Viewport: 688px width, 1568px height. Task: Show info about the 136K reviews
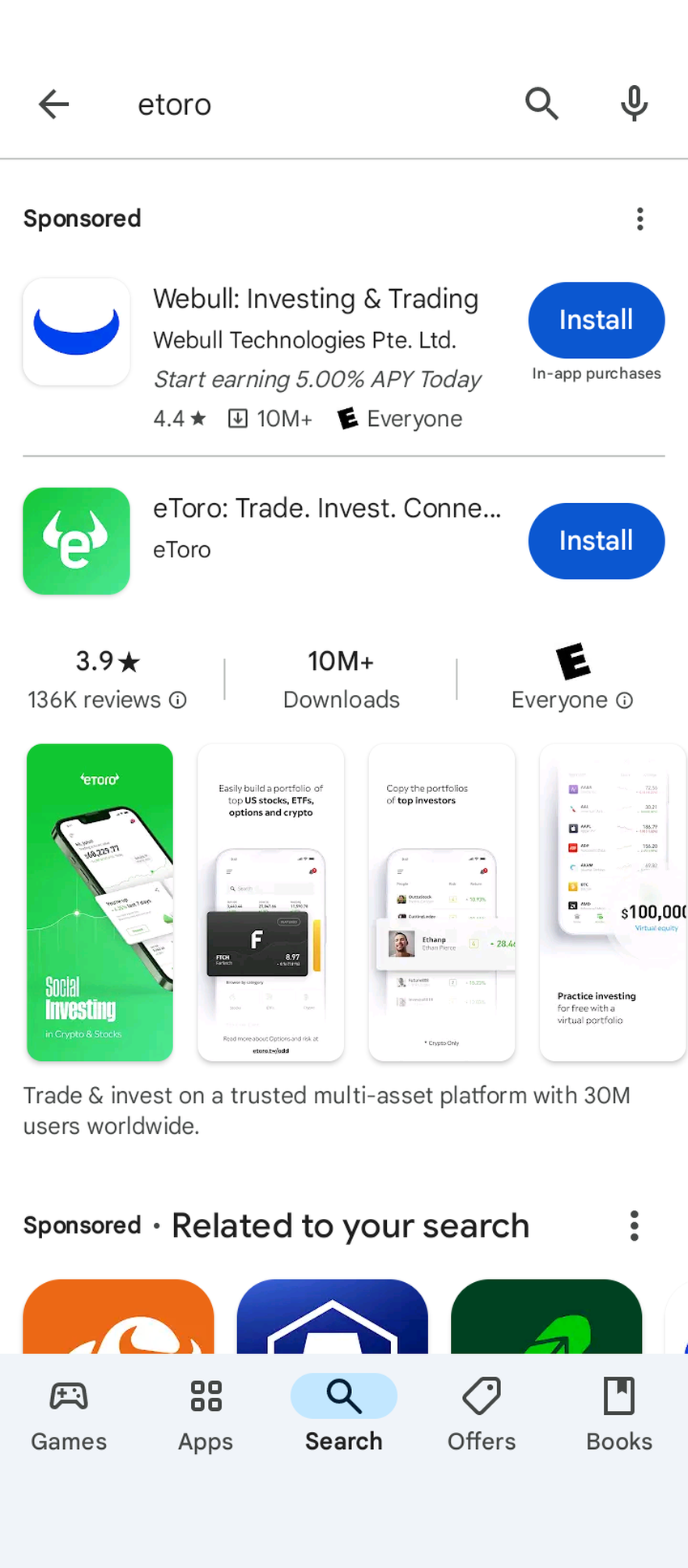pos(178,700)
